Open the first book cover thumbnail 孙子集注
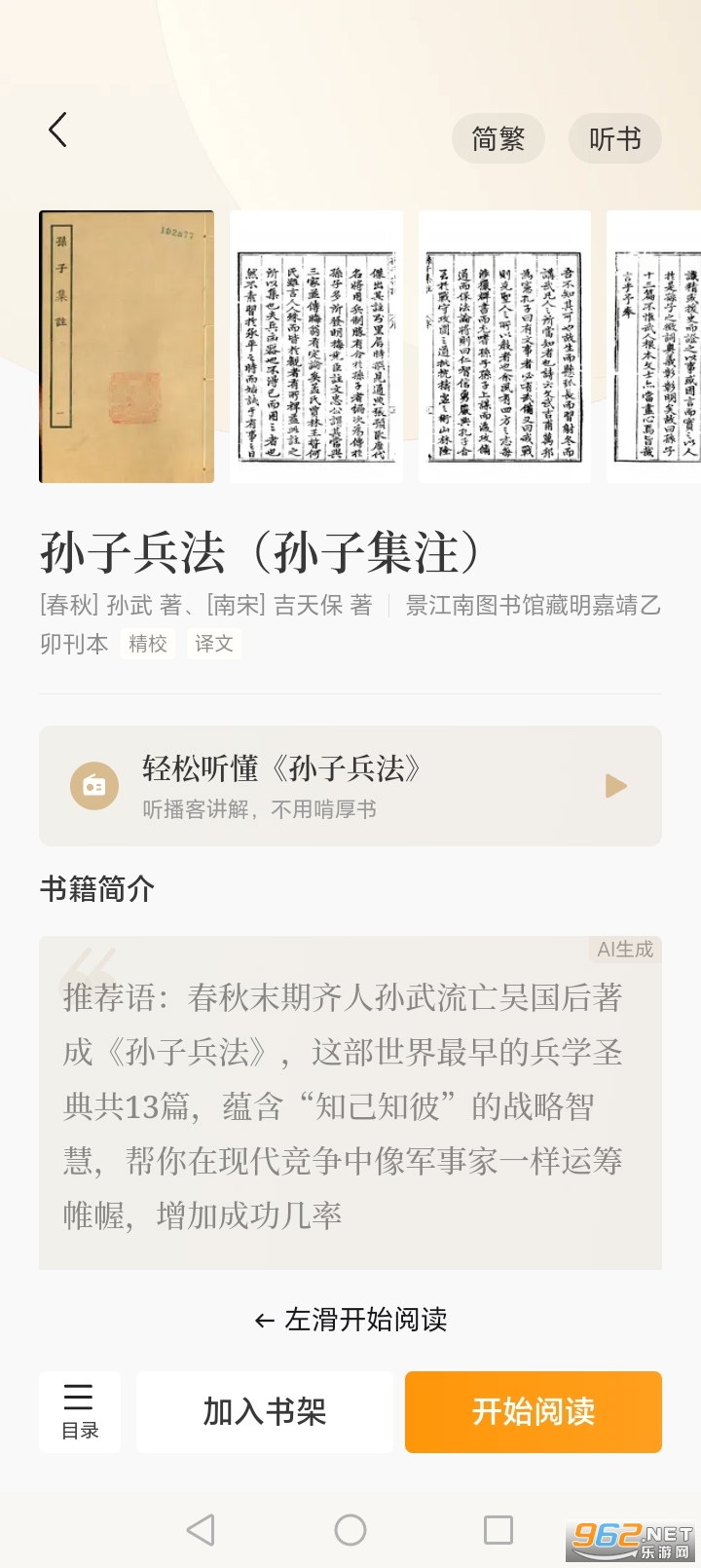 click(x=126, y=345)
